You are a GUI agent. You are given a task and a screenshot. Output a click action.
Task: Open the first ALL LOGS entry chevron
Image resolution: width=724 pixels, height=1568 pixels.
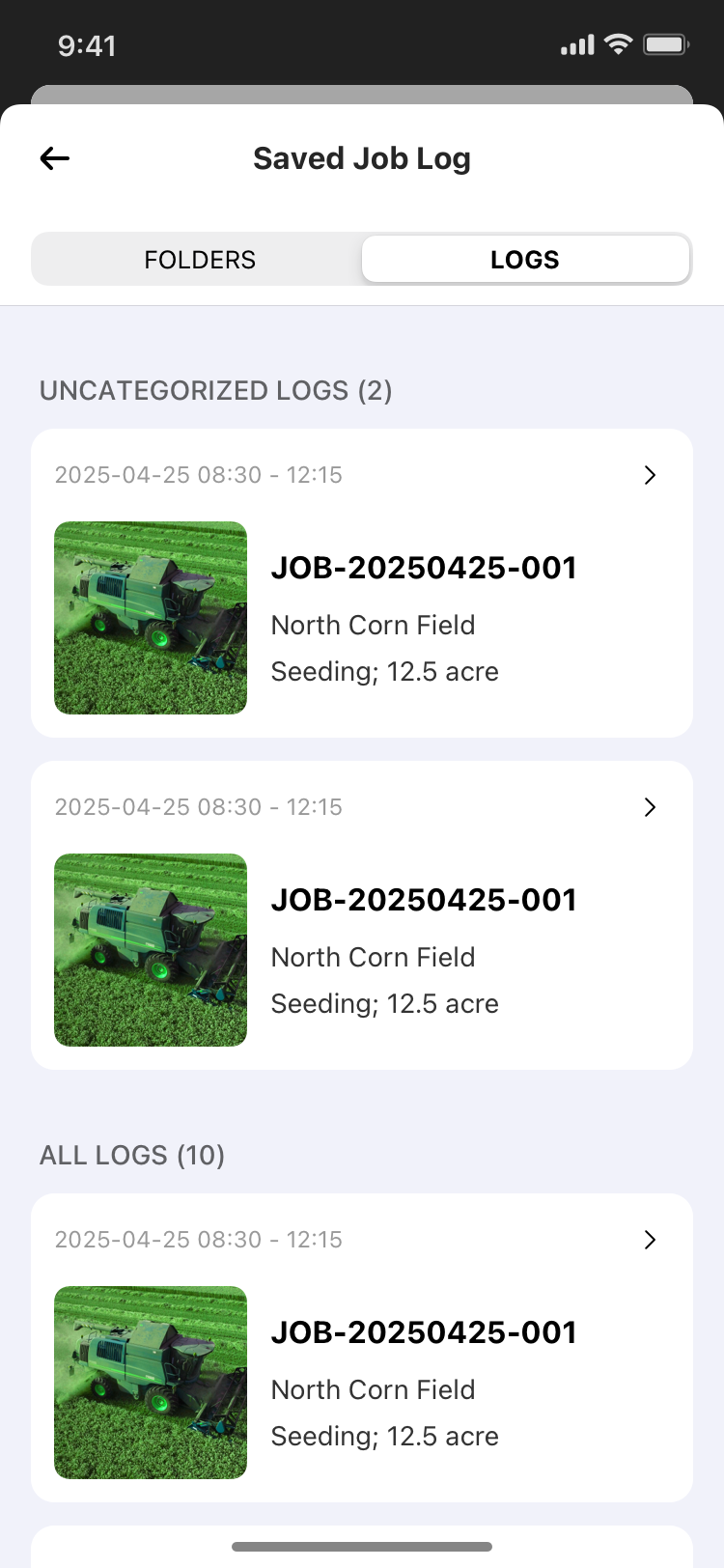pyautogui.click(x=650, y=1240)
